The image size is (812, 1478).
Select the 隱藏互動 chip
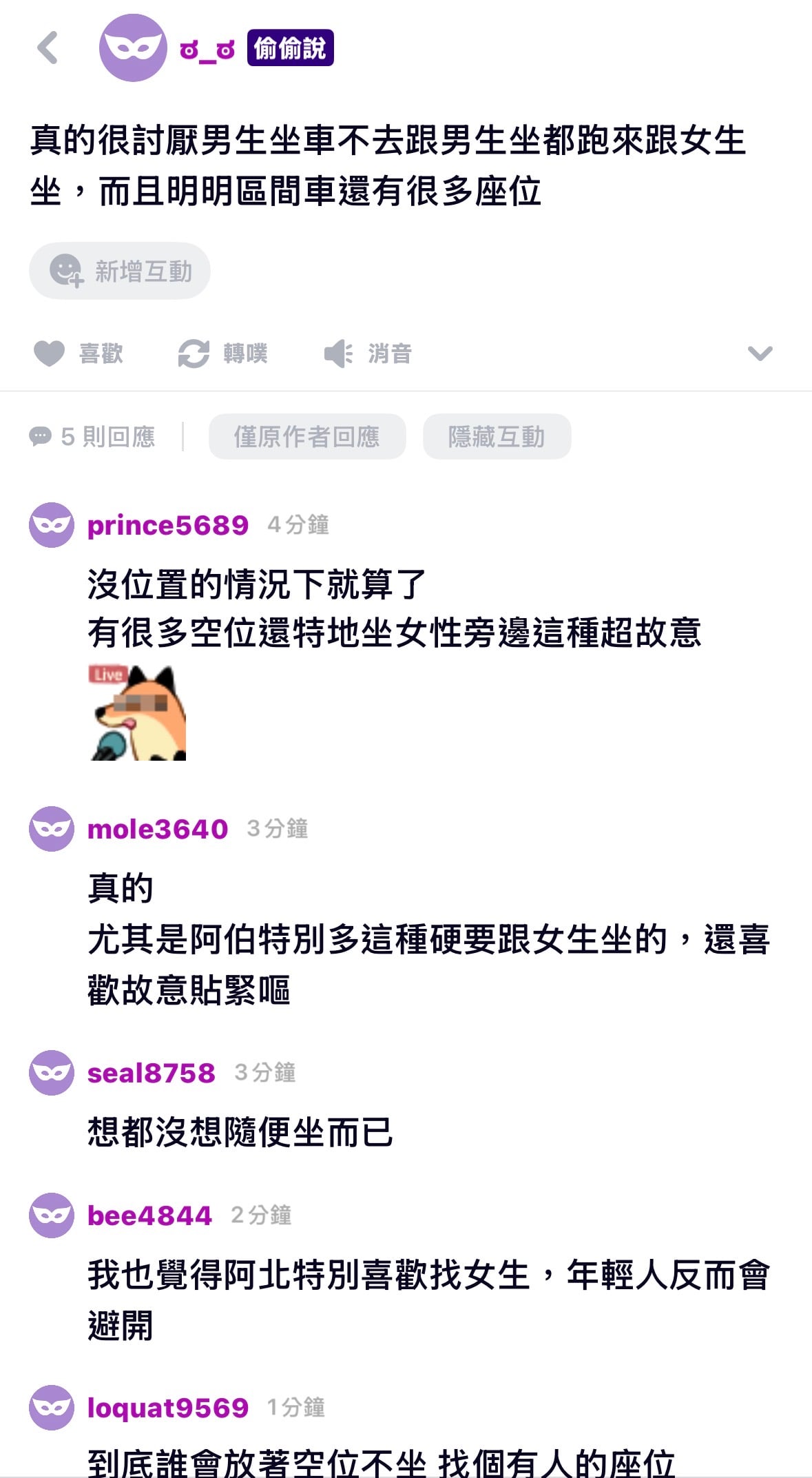[497, 436]
